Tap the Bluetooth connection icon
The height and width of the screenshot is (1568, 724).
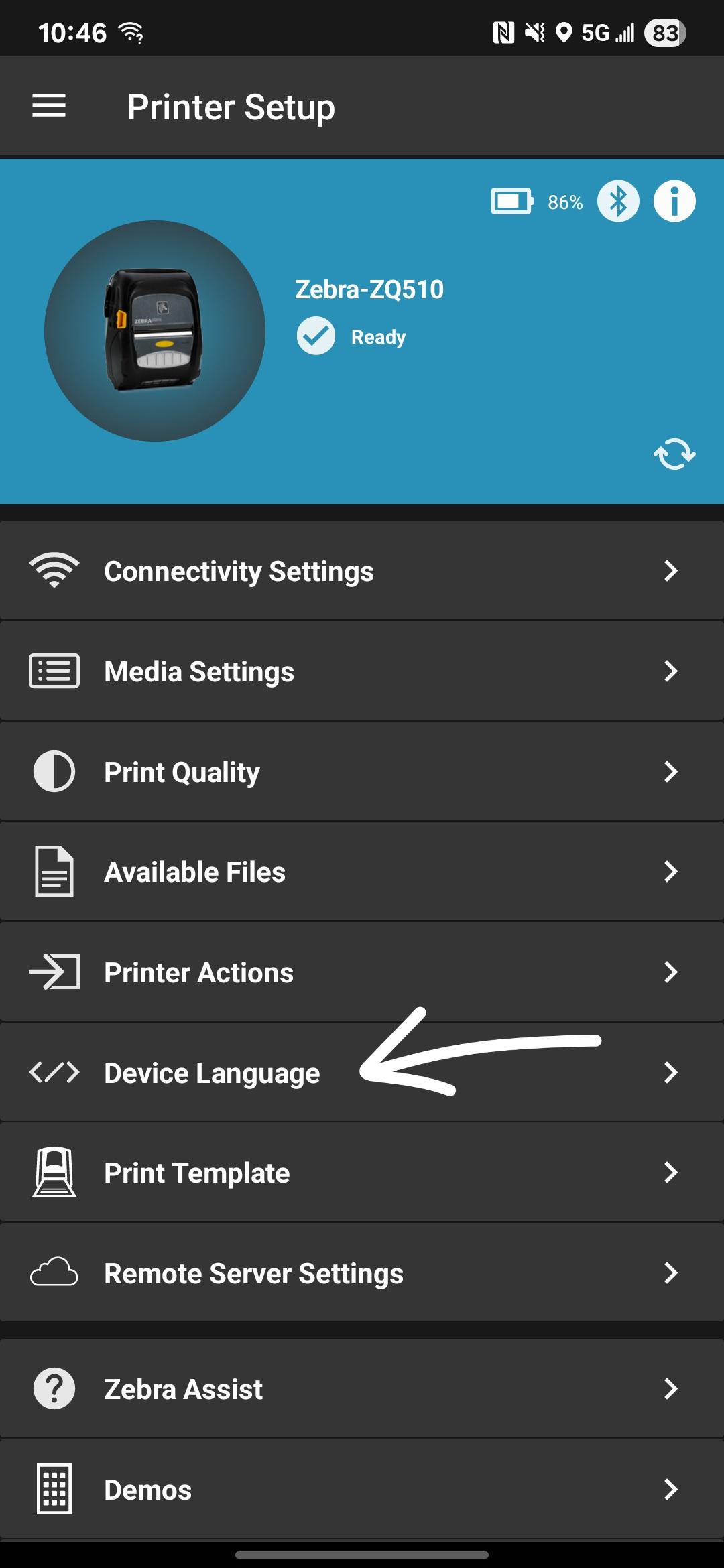pyautogui.click(x=618, y=201)
